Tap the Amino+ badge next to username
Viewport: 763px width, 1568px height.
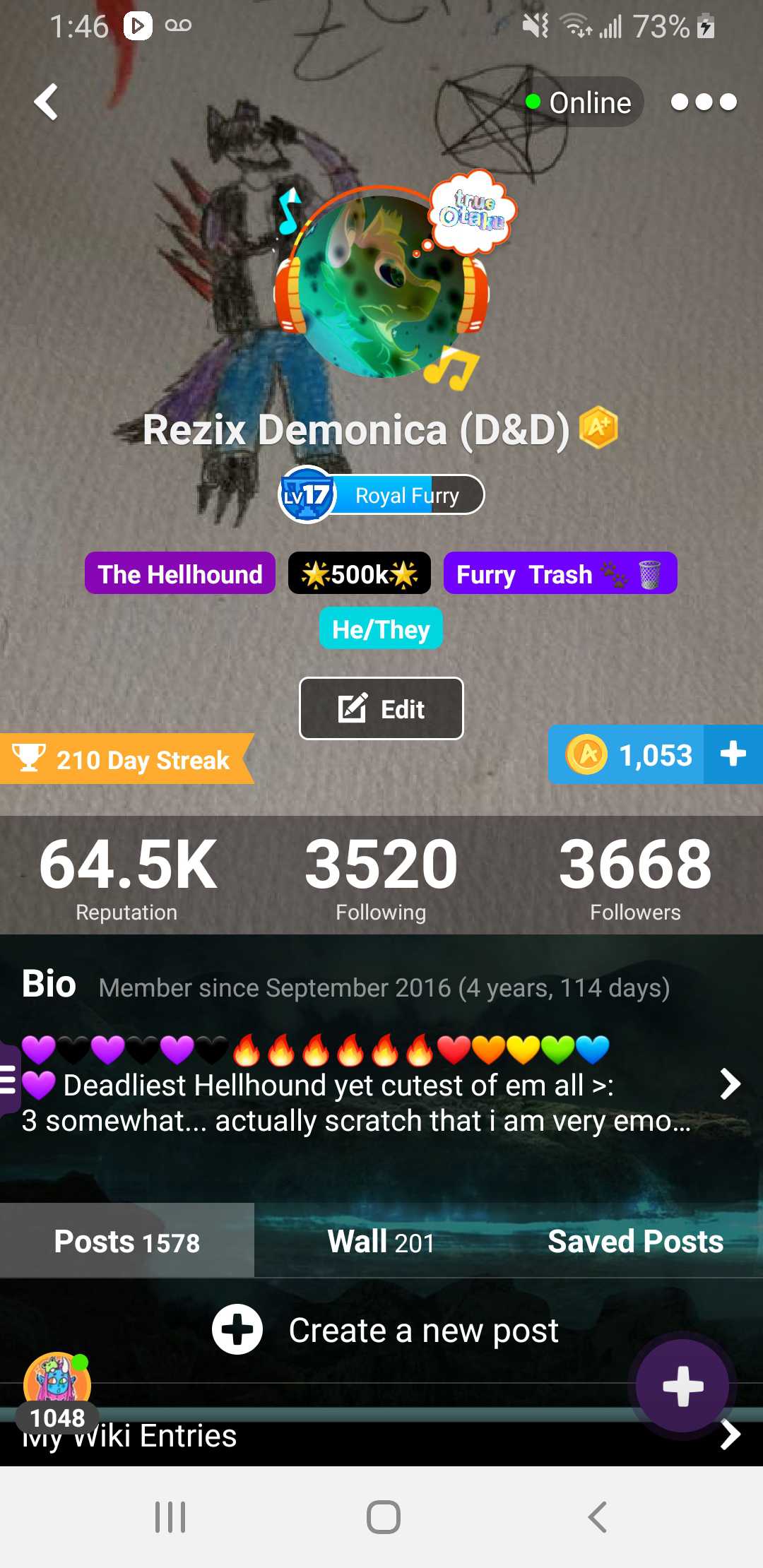[x=598, y=427]
